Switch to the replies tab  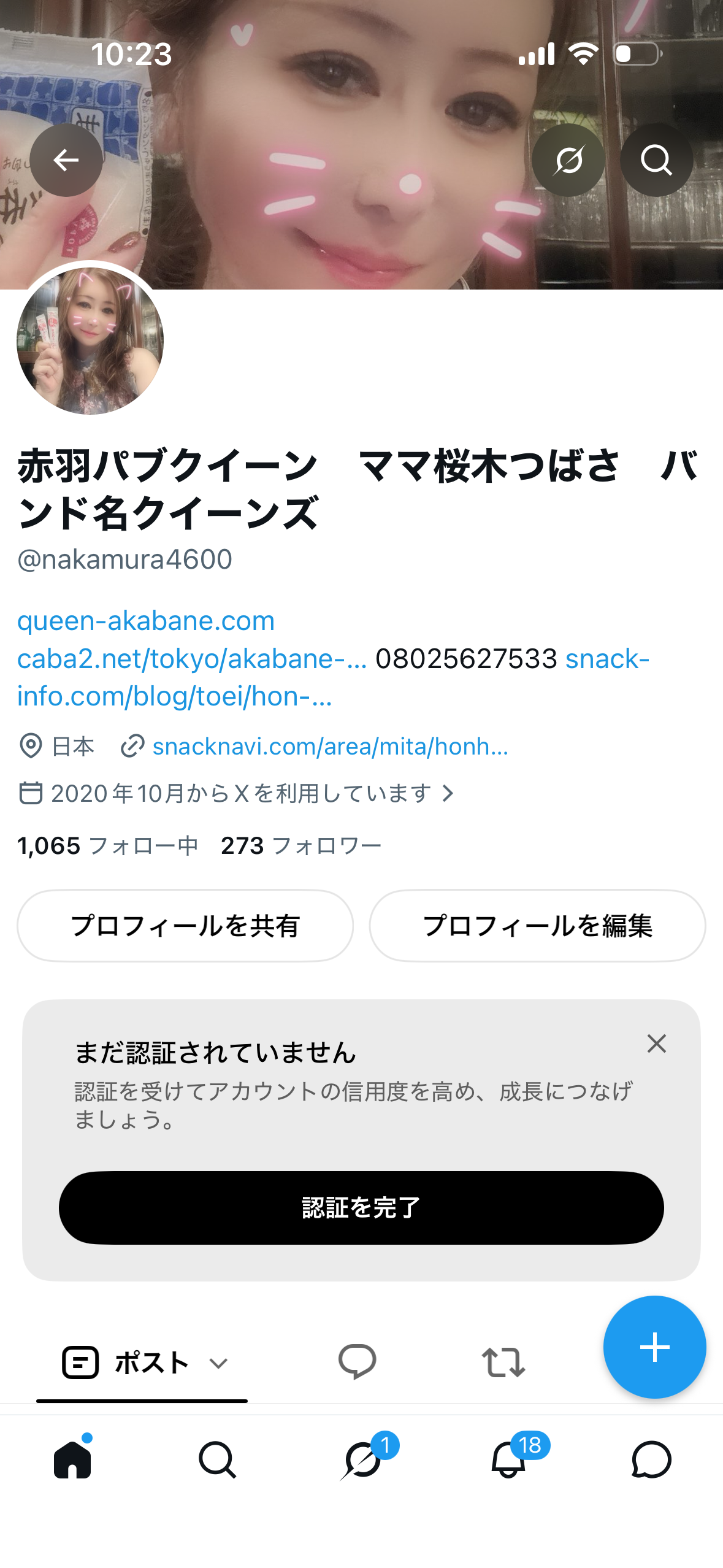pyautogui.click(x=357, y=1362)
